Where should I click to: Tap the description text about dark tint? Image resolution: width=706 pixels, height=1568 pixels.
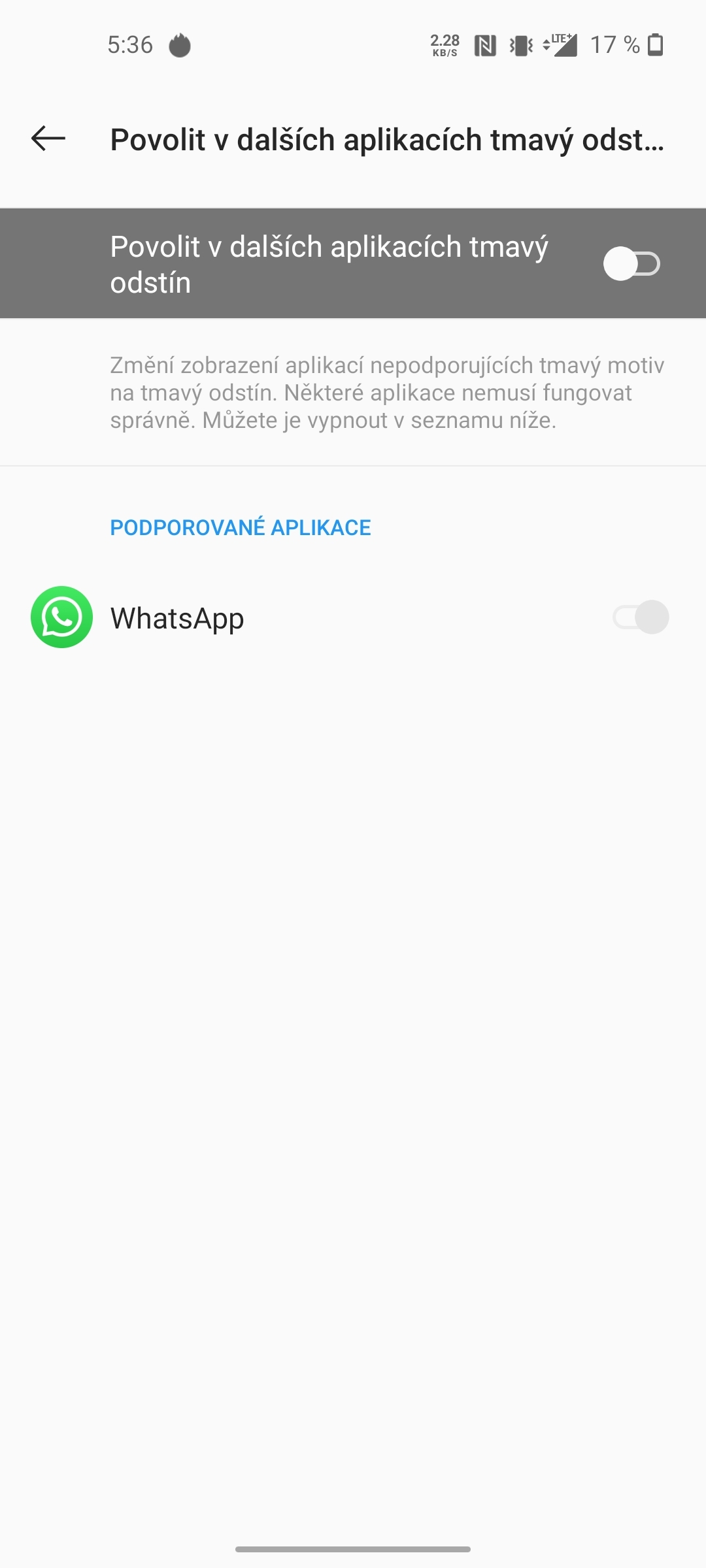tap(386, 392)
